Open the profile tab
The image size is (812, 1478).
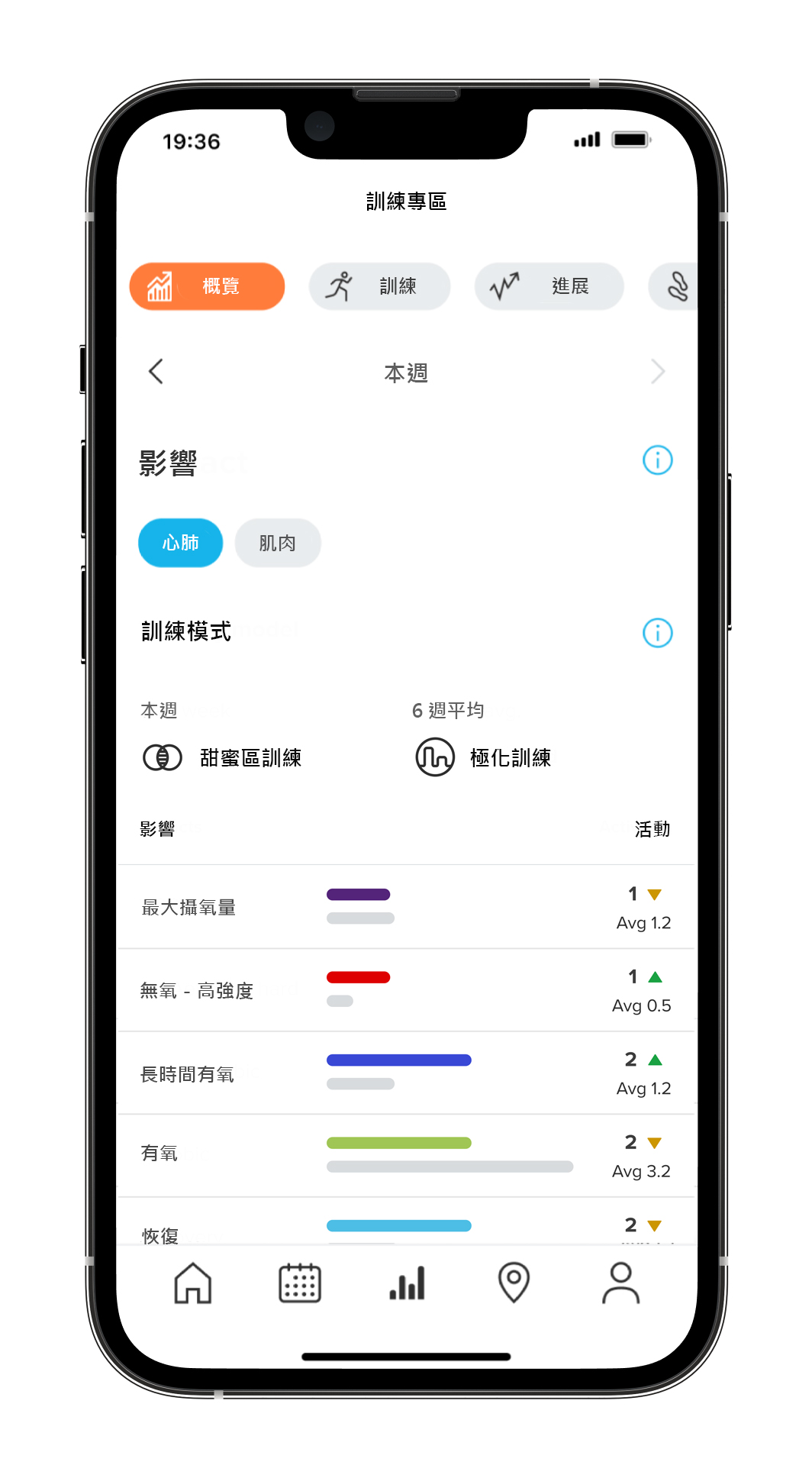click(620, 1283)
